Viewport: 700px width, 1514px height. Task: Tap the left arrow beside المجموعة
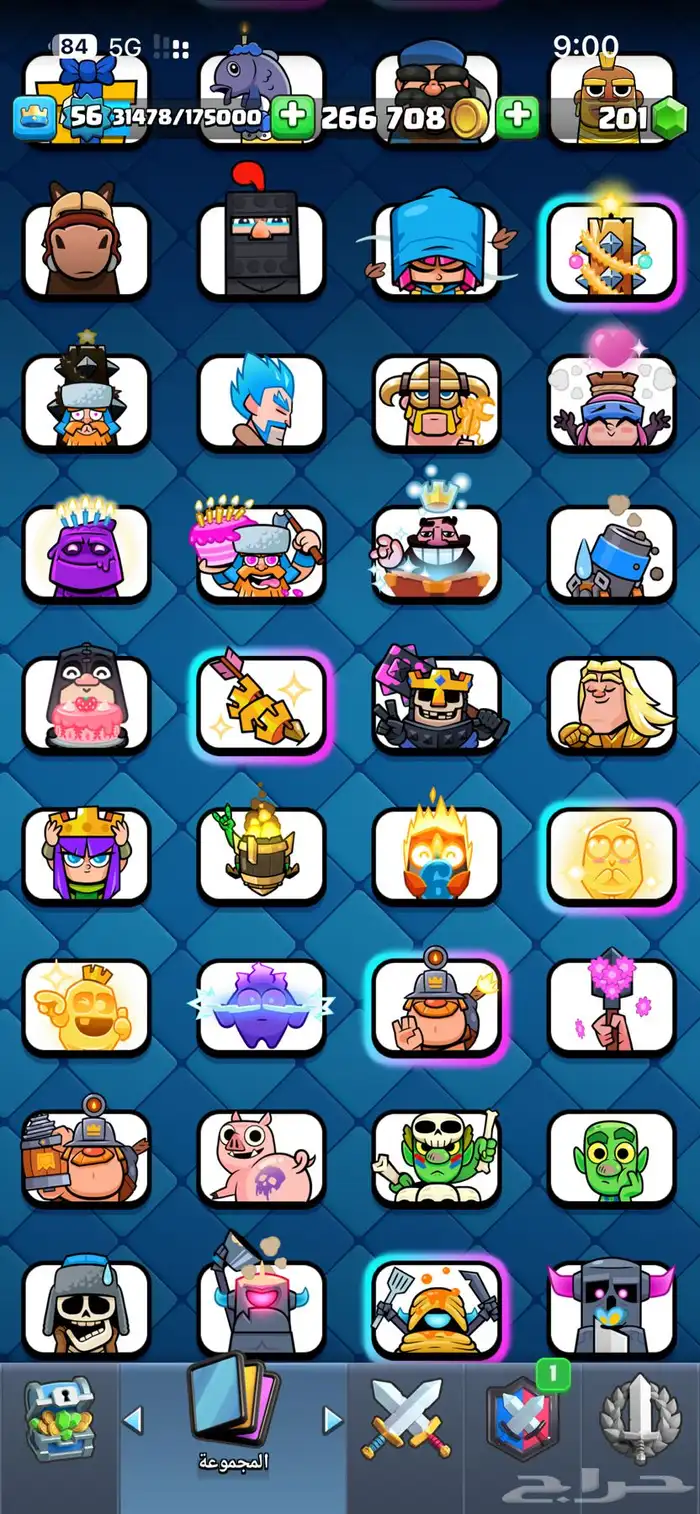(x=132, y=1419)
